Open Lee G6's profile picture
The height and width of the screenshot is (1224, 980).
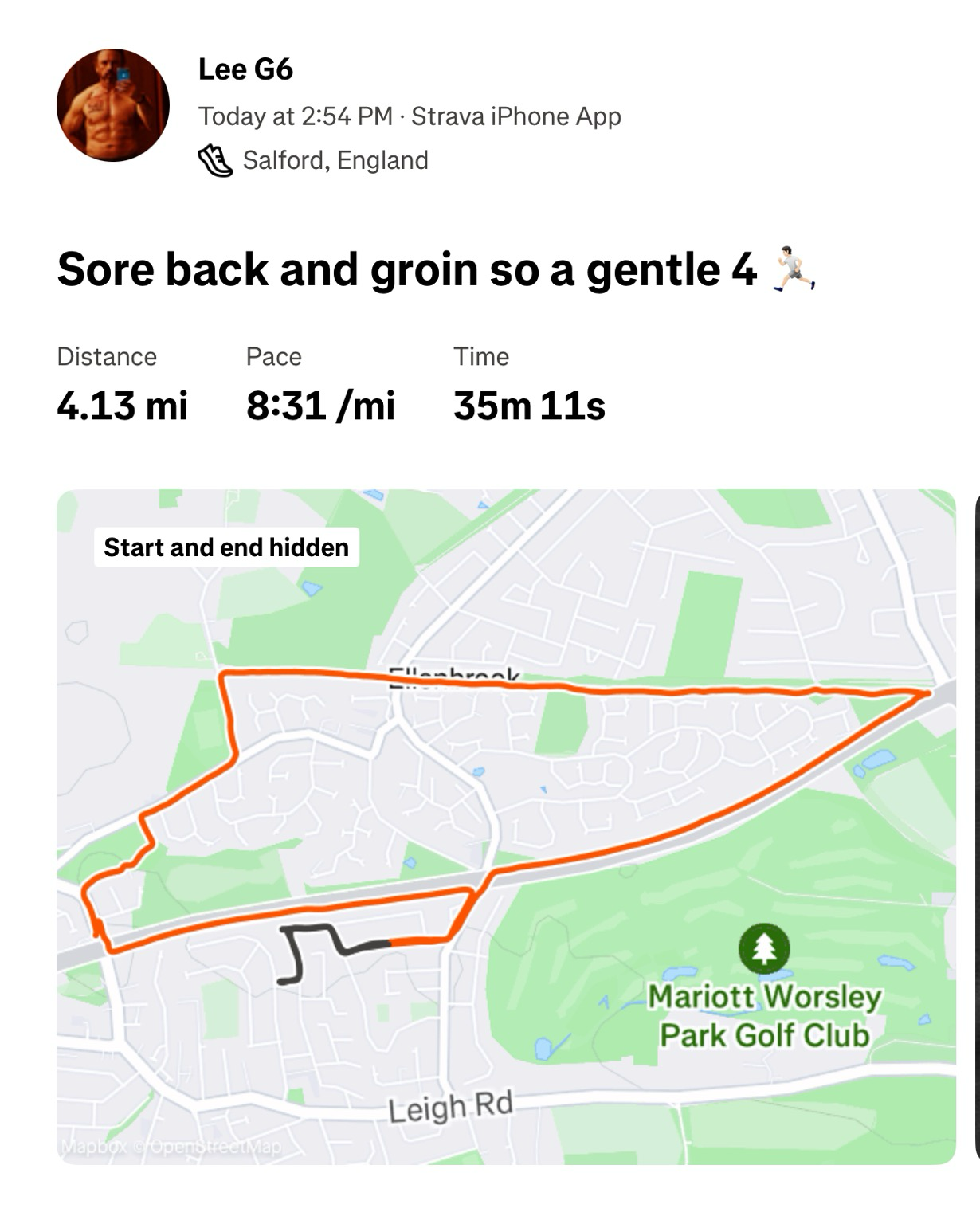click(x=112, y=105)
